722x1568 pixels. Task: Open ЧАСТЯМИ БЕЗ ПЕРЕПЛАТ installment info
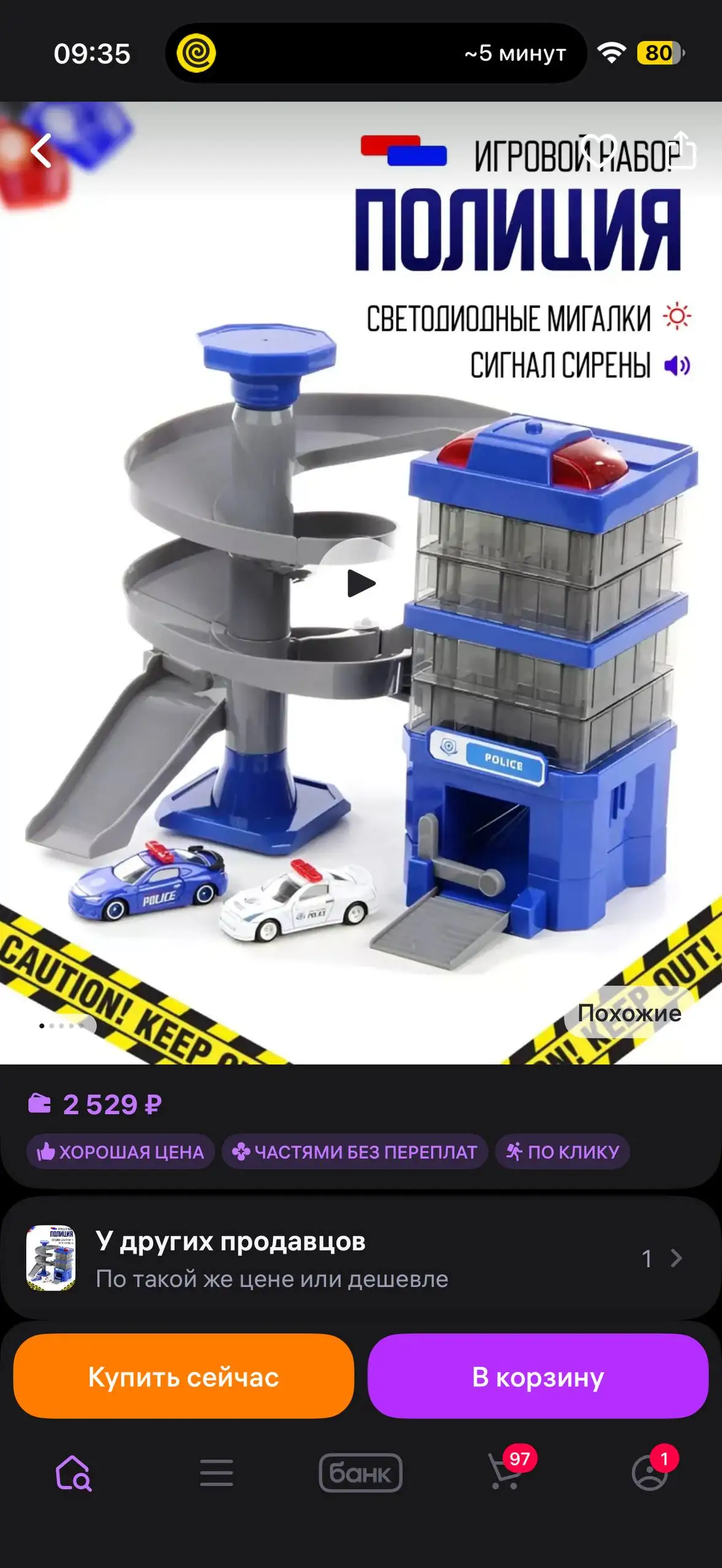coord(354,1152)
